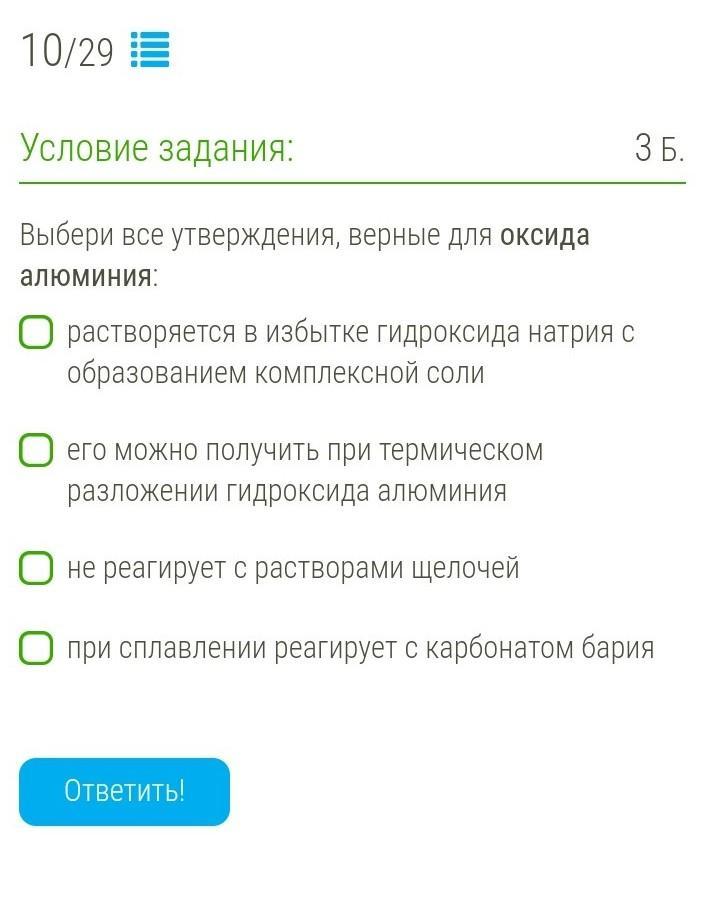Mark 'при сплавлении реагирует с карбонатом бария'
The height and width of the screenshot is (918, 712).
tap(36, 648)
